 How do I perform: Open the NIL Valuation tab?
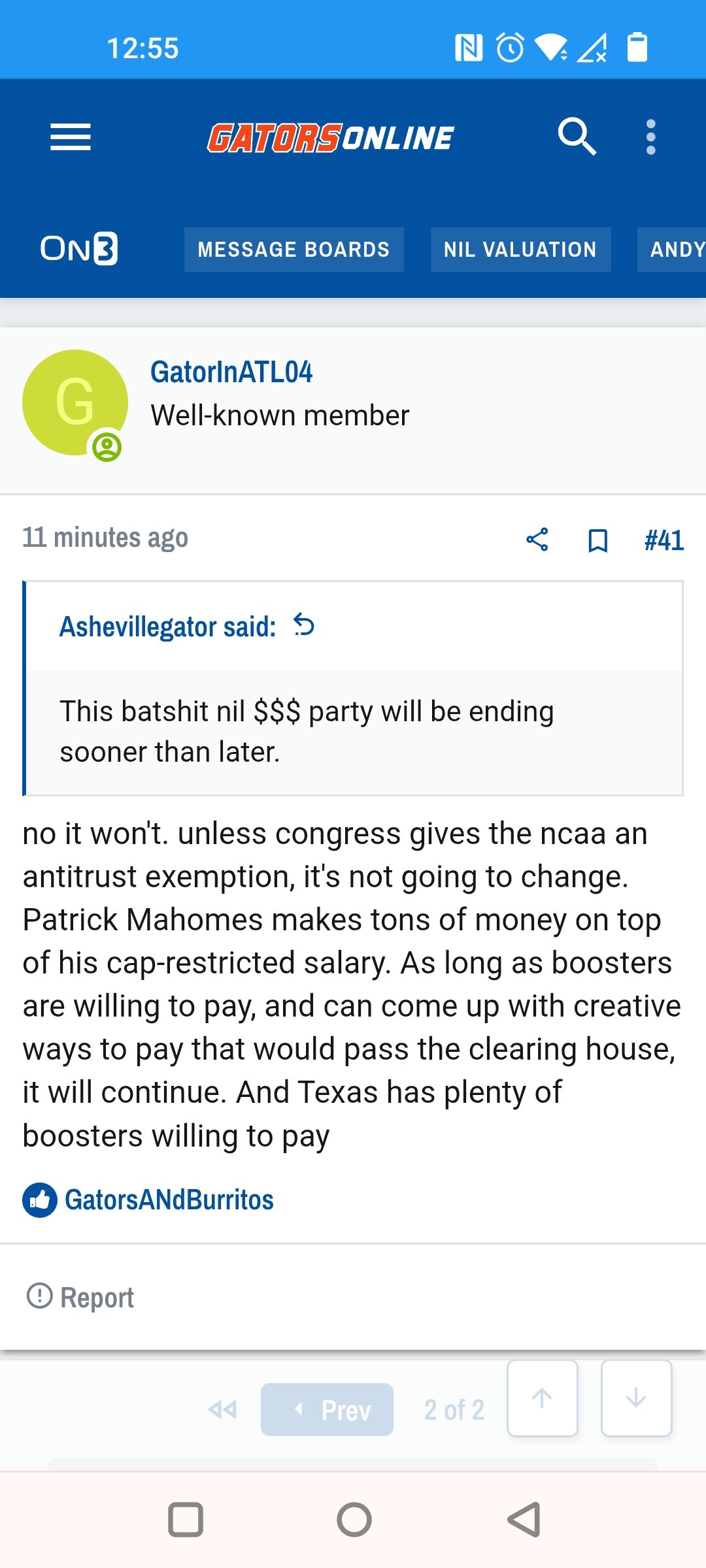point(520,250)
